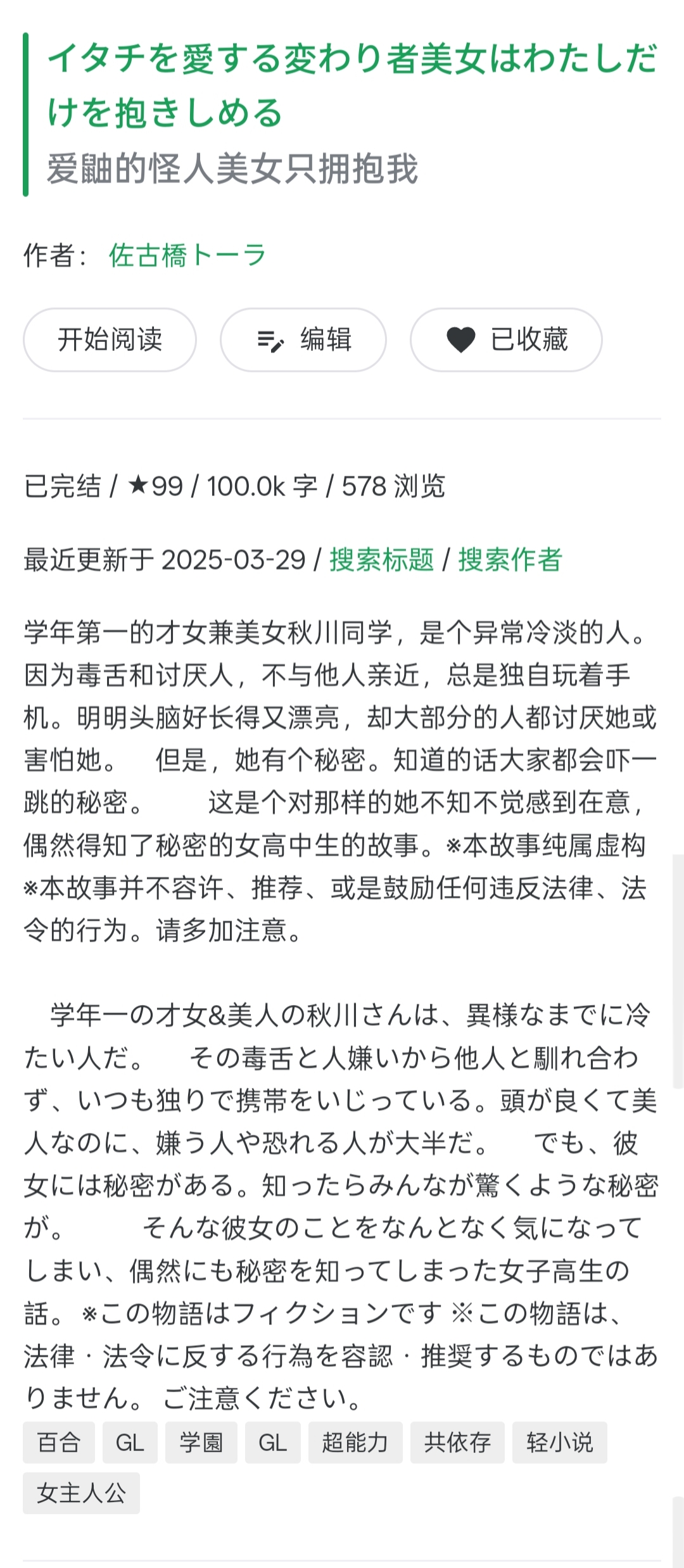Open the Japanese novel title link
This screenshot has height=1568, width=684.
(352, 85)
